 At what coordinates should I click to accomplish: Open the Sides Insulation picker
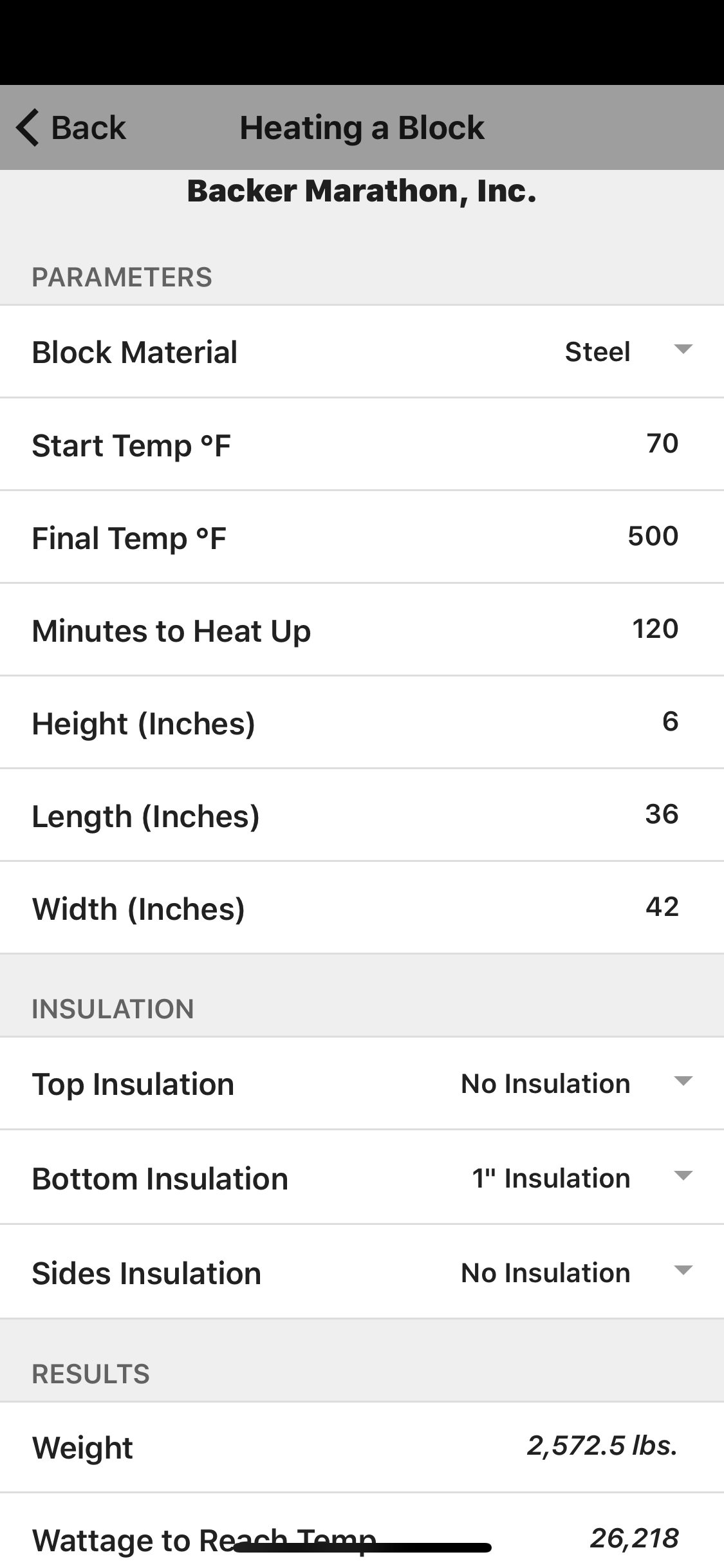click(577, 1273)
